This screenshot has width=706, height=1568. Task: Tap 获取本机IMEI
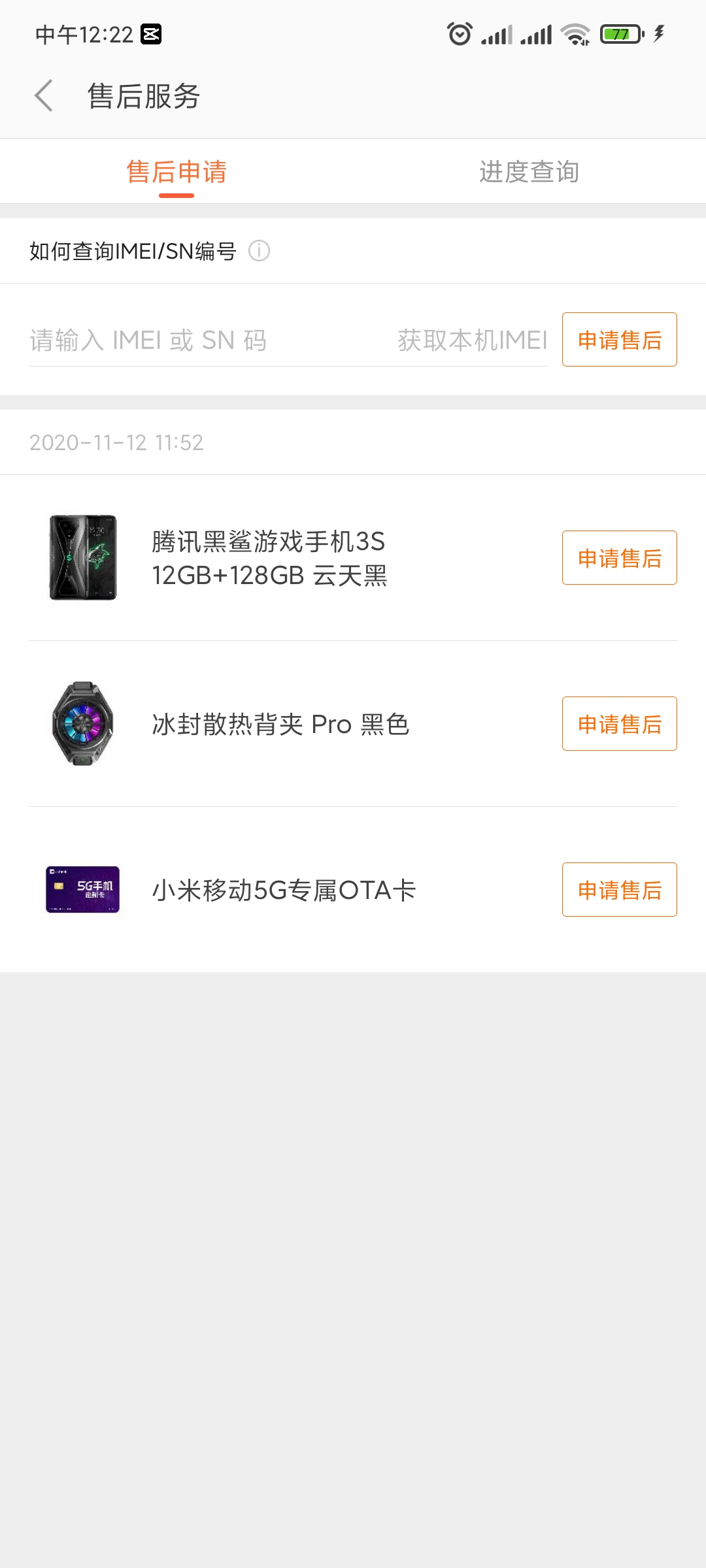(x=472, y=340)
